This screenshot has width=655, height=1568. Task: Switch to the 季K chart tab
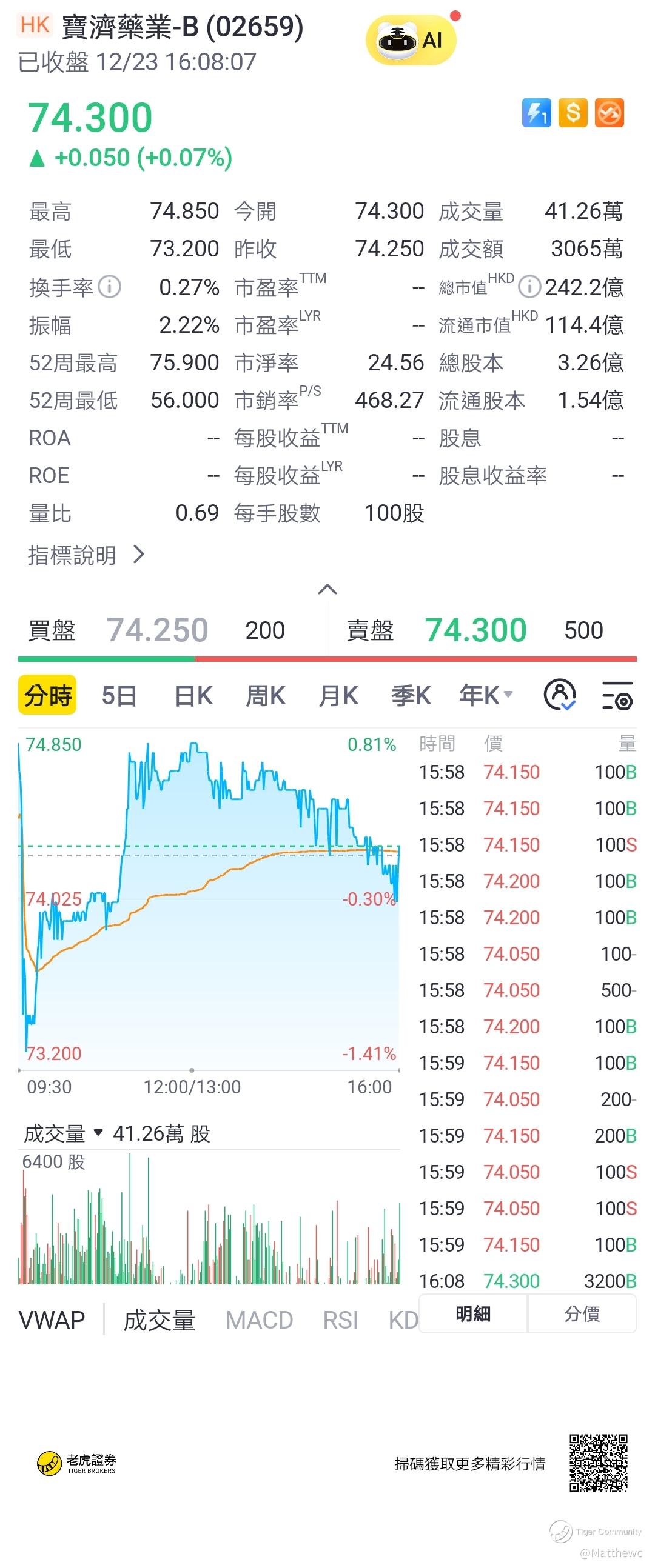click(411, 695)
